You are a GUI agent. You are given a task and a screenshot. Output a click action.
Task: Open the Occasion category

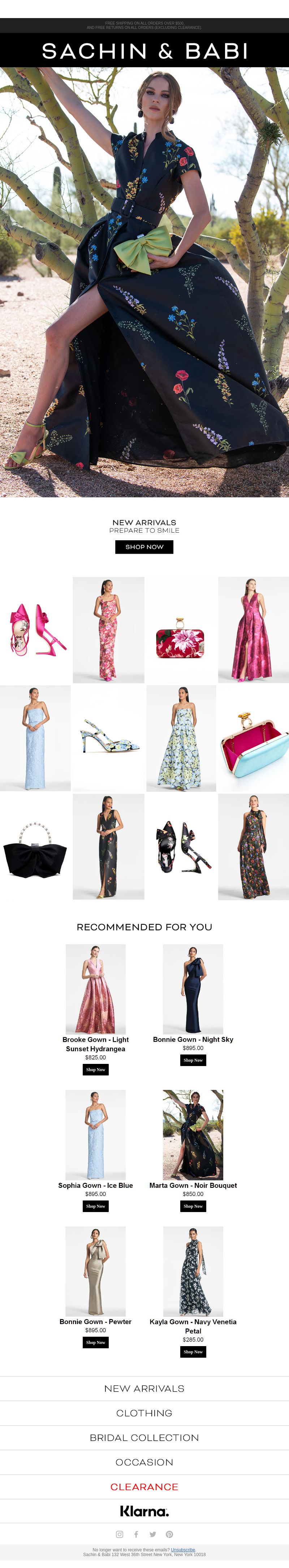tap(144, 1461)
